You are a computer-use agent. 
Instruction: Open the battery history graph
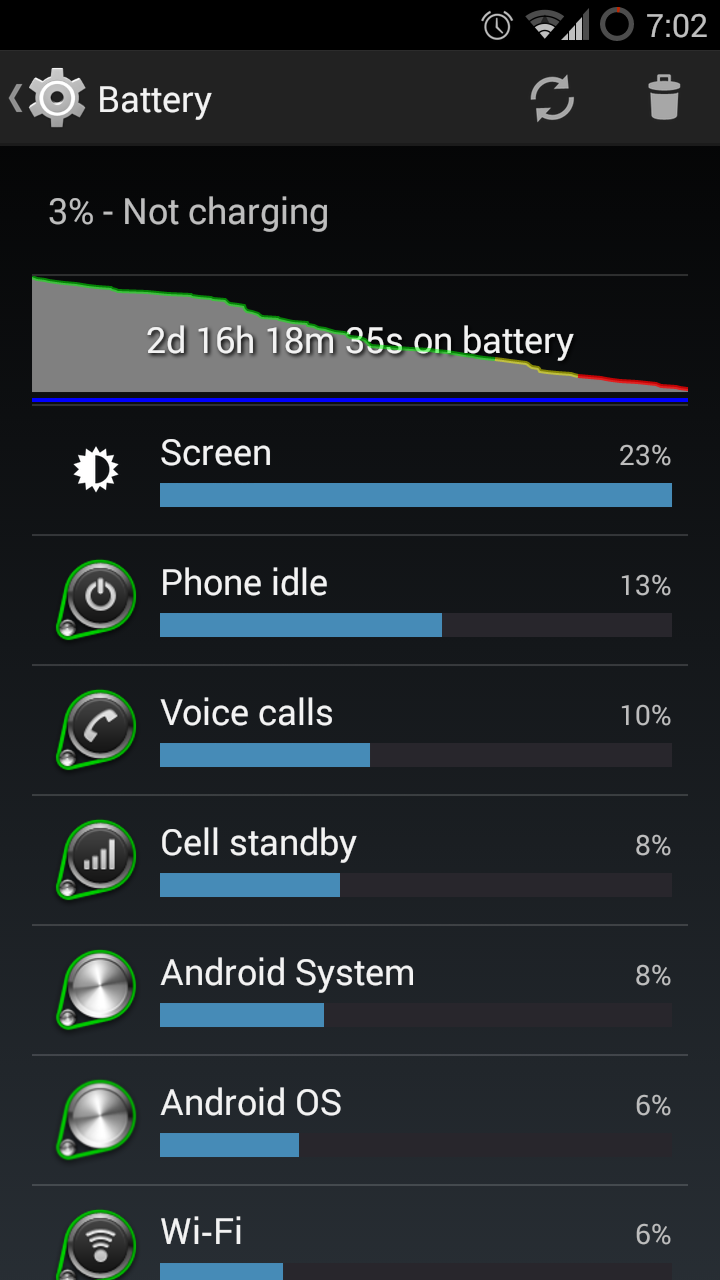pyautogui.click(x=360, y=340)
